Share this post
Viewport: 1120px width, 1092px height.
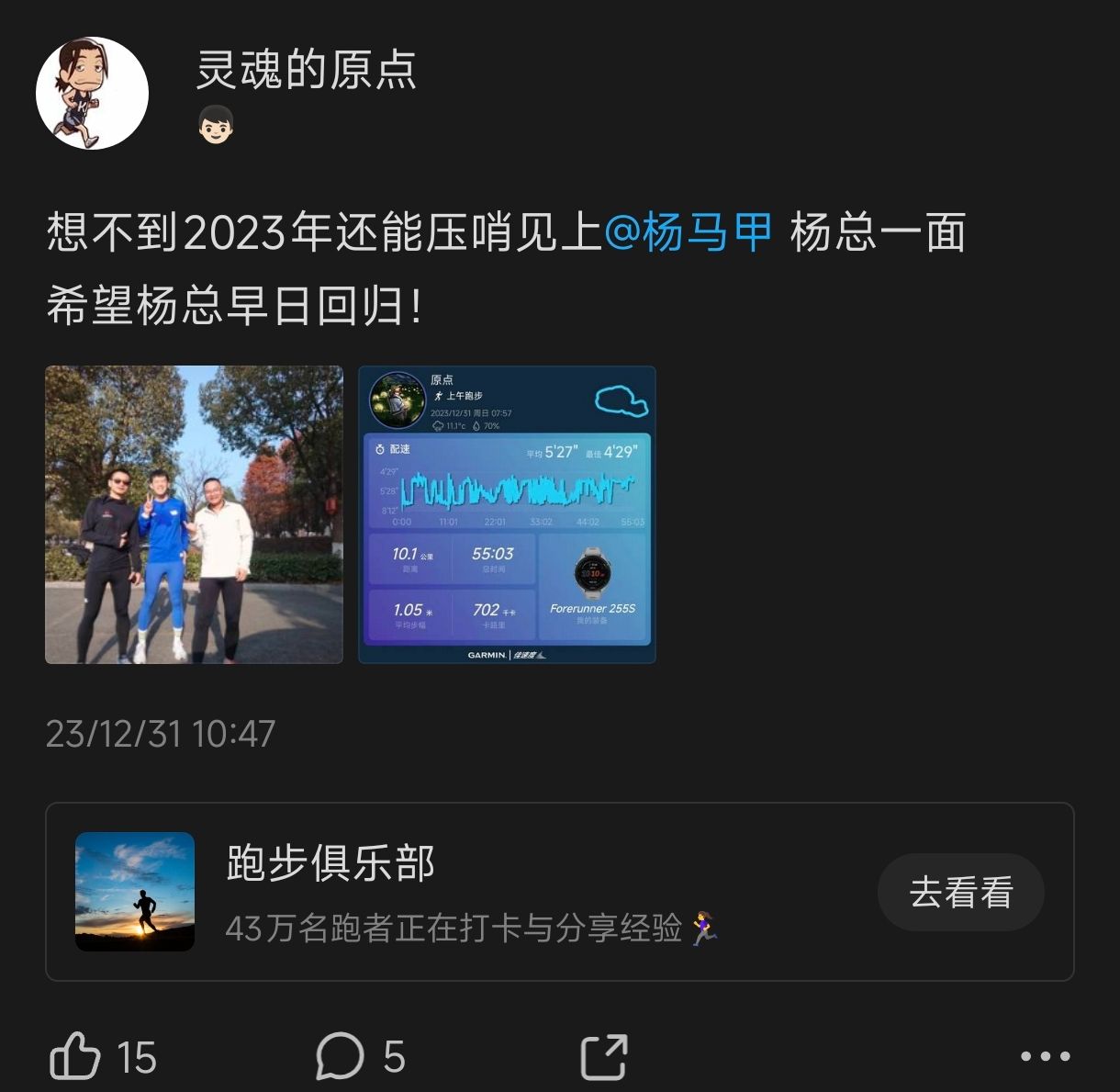pyautogui.click(x=604, y=1056)
